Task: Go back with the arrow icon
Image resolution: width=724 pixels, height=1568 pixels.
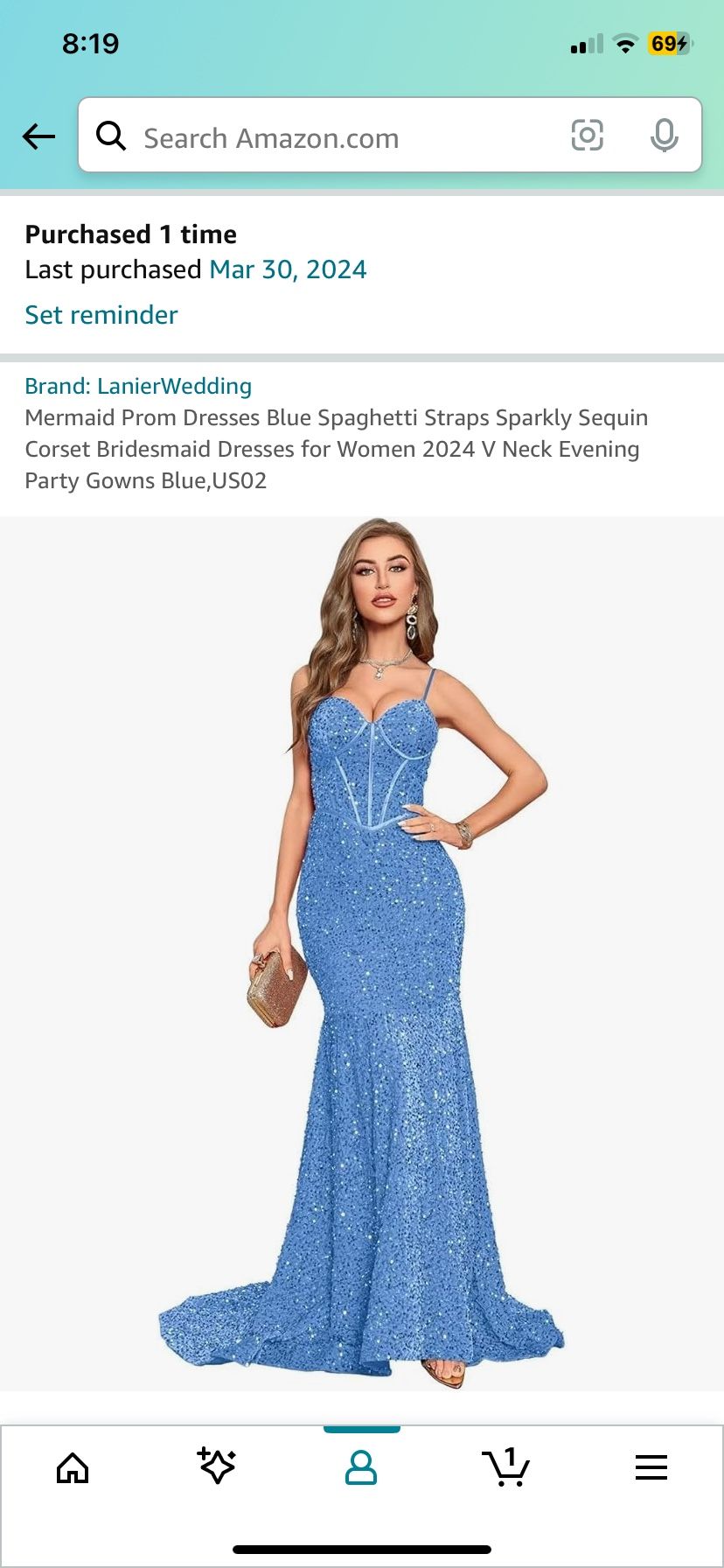Action: (38, 136)
